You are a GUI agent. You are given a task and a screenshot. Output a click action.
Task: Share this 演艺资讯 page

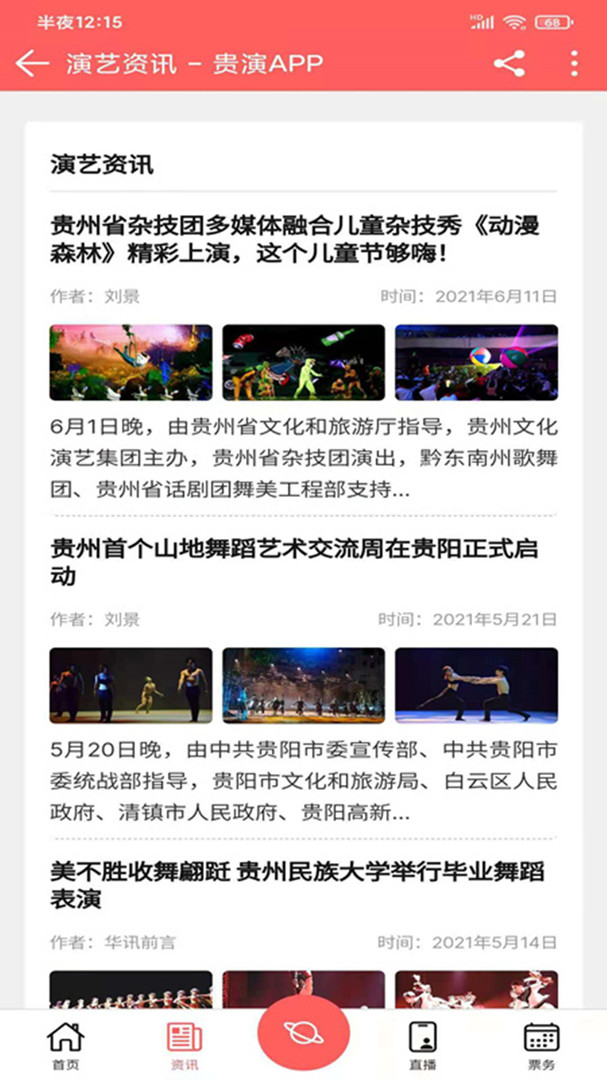[509, 64]
